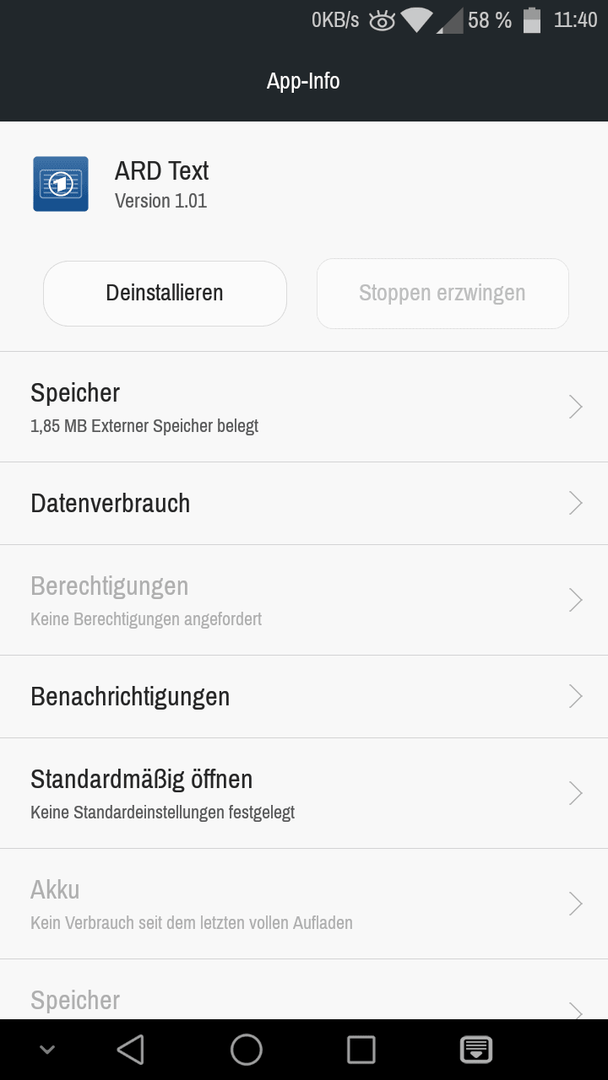Open the Datenverbrauch row
The width and height of the screenshot is (608, 1080).
pos(304,503)
